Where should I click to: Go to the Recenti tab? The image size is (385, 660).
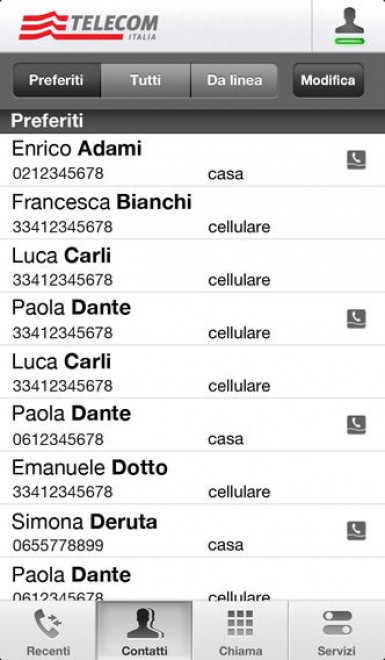coord(48,631)
